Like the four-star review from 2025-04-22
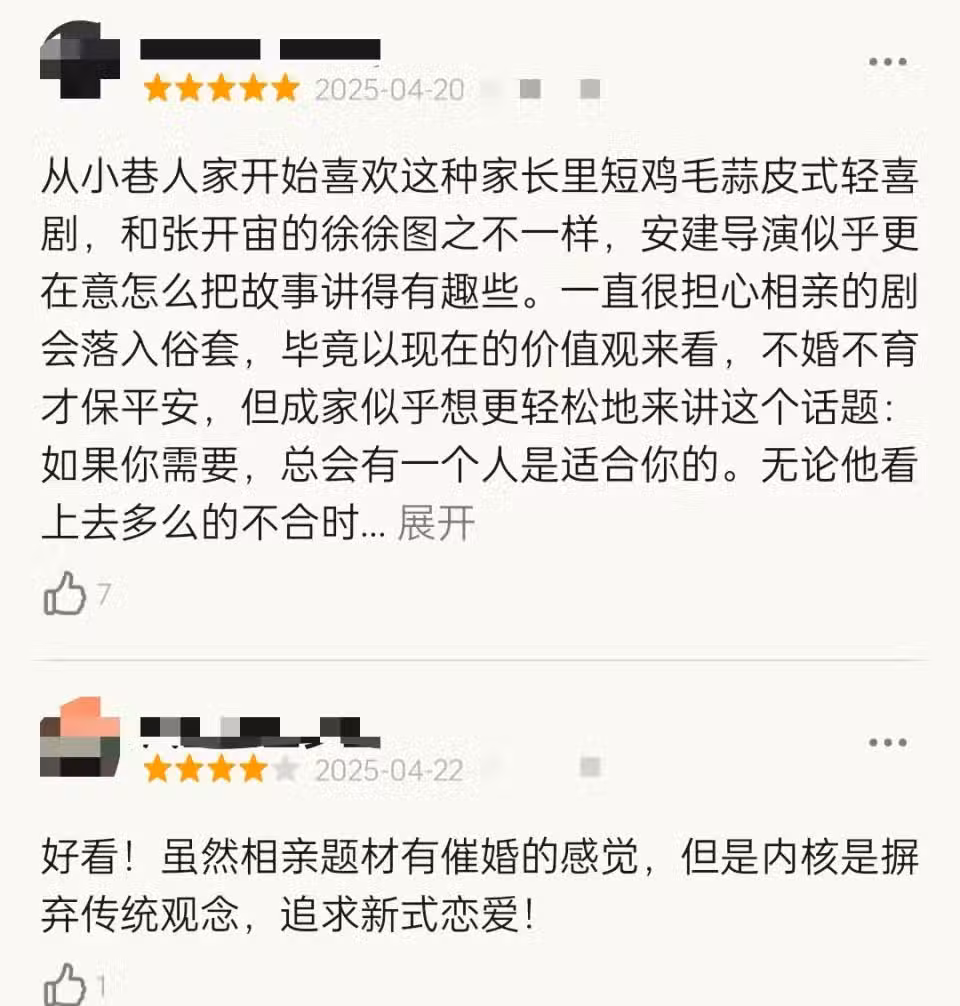Image resolution: width=960 pixels, height=1006 pixels. (66, 984)
